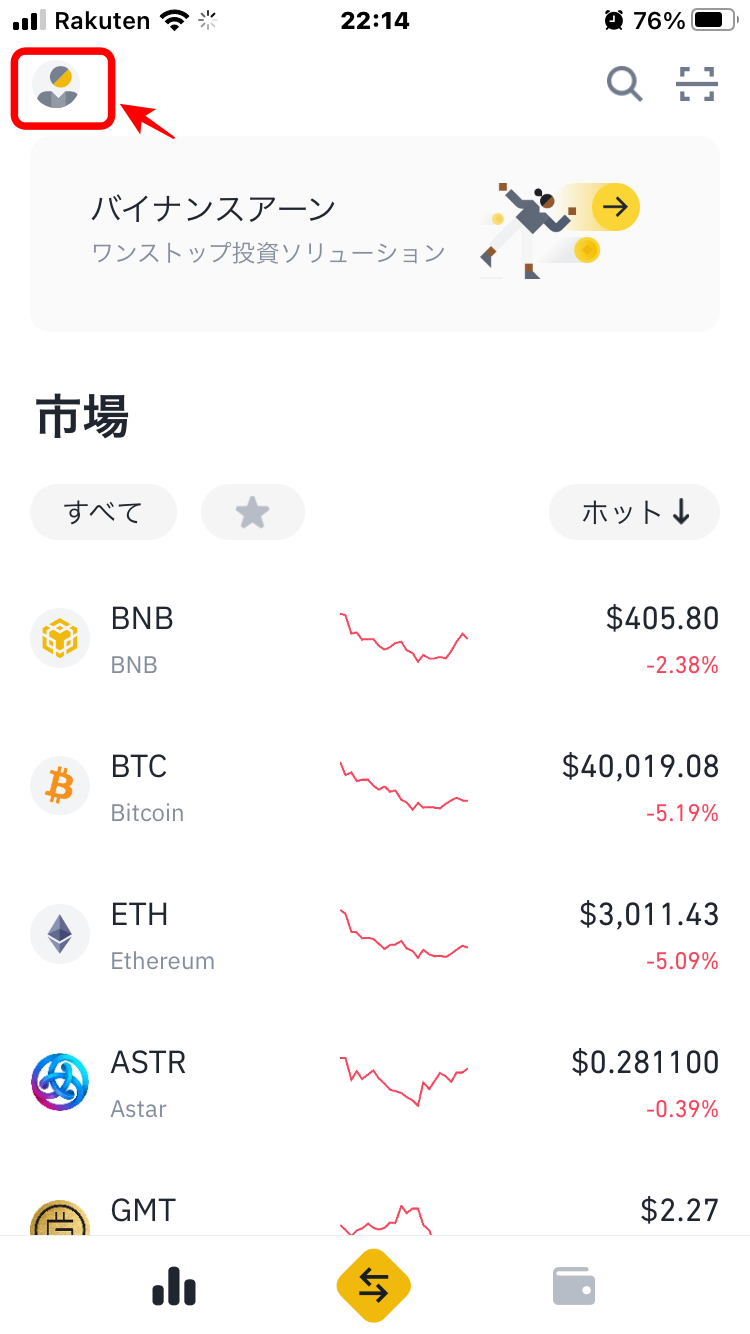The image size is (750, 1334).
Task: Switch to the wallet tab
Action: (x=574, y=1286)
